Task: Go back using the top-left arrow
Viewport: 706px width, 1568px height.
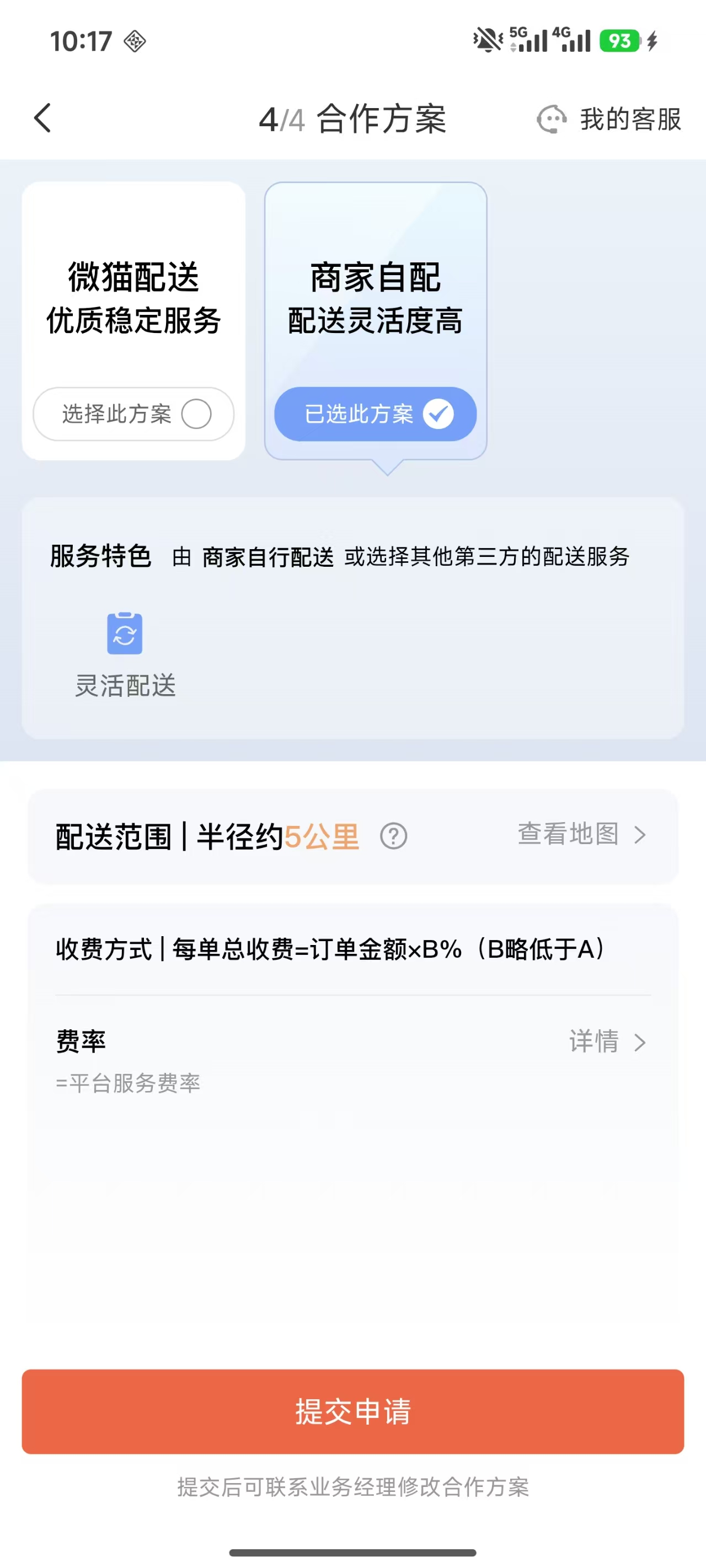Action: click(x=42, y=118)
